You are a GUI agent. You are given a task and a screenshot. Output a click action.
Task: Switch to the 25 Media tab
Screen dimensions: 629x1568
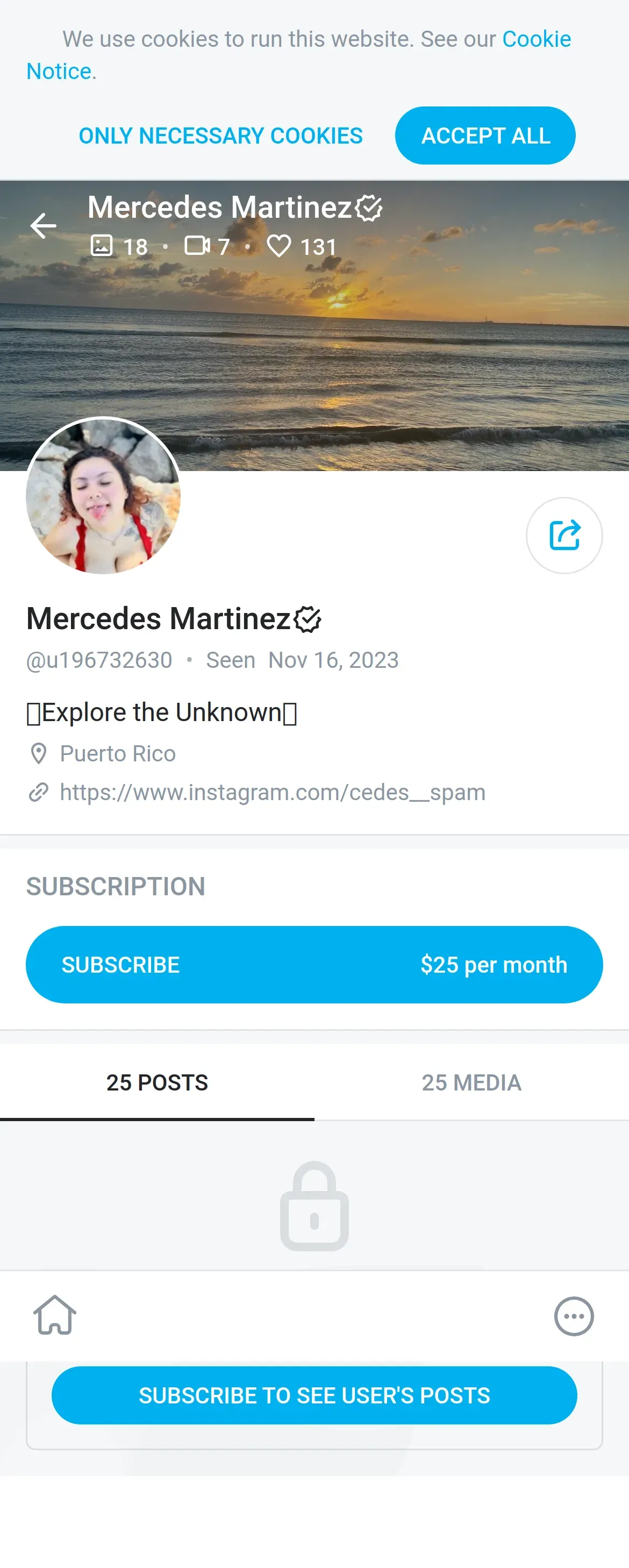471,1083
